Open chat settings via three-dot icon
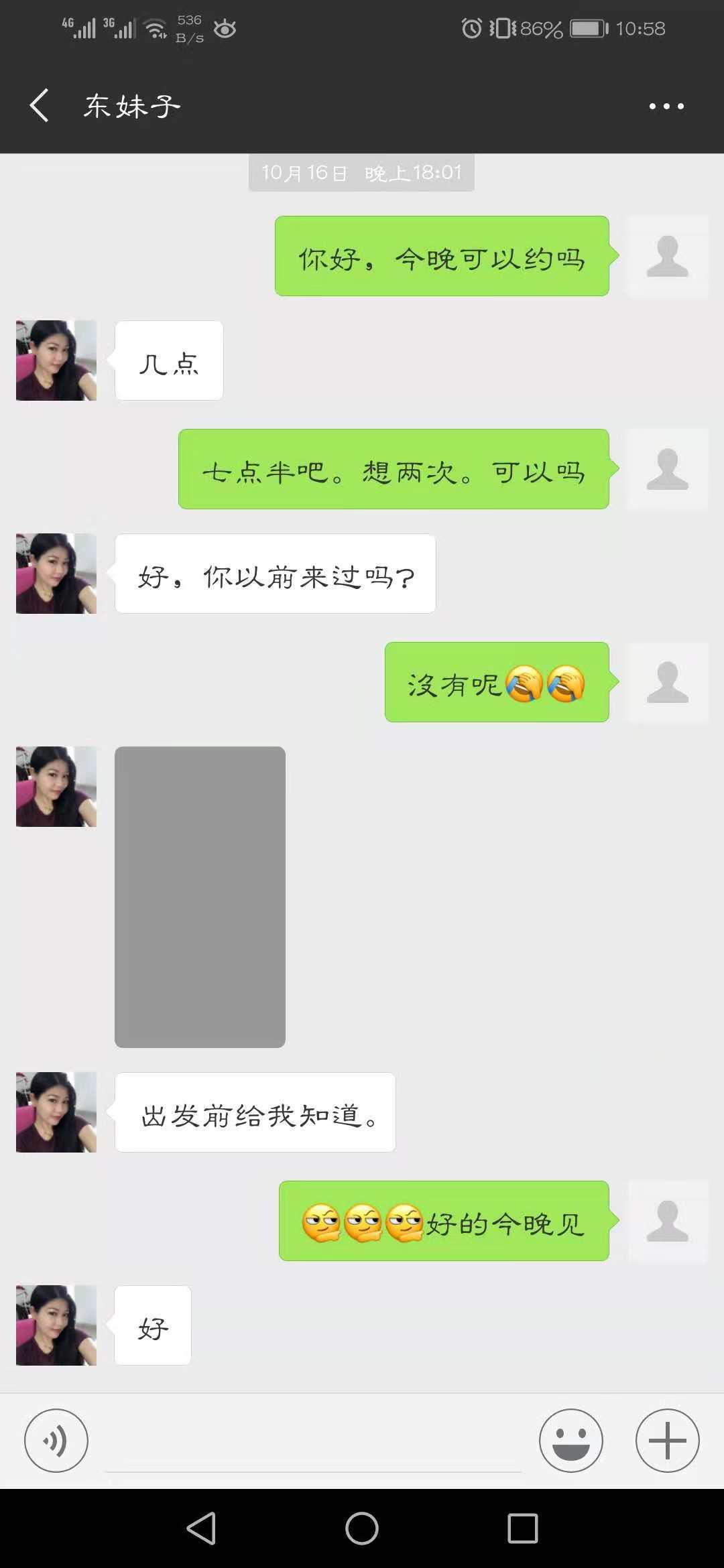Viewport: 724px width, 1568px height. pos(666,105)
